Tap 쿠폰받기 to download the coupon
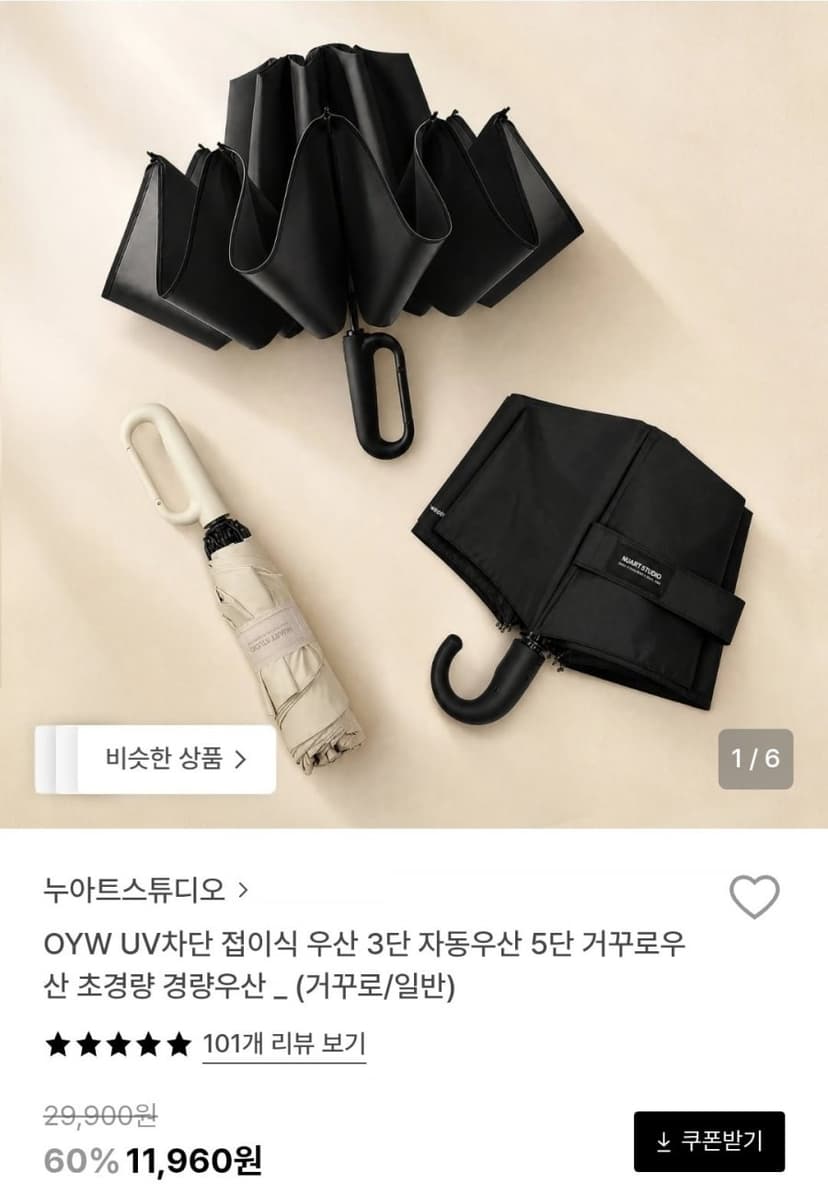 709,1141
